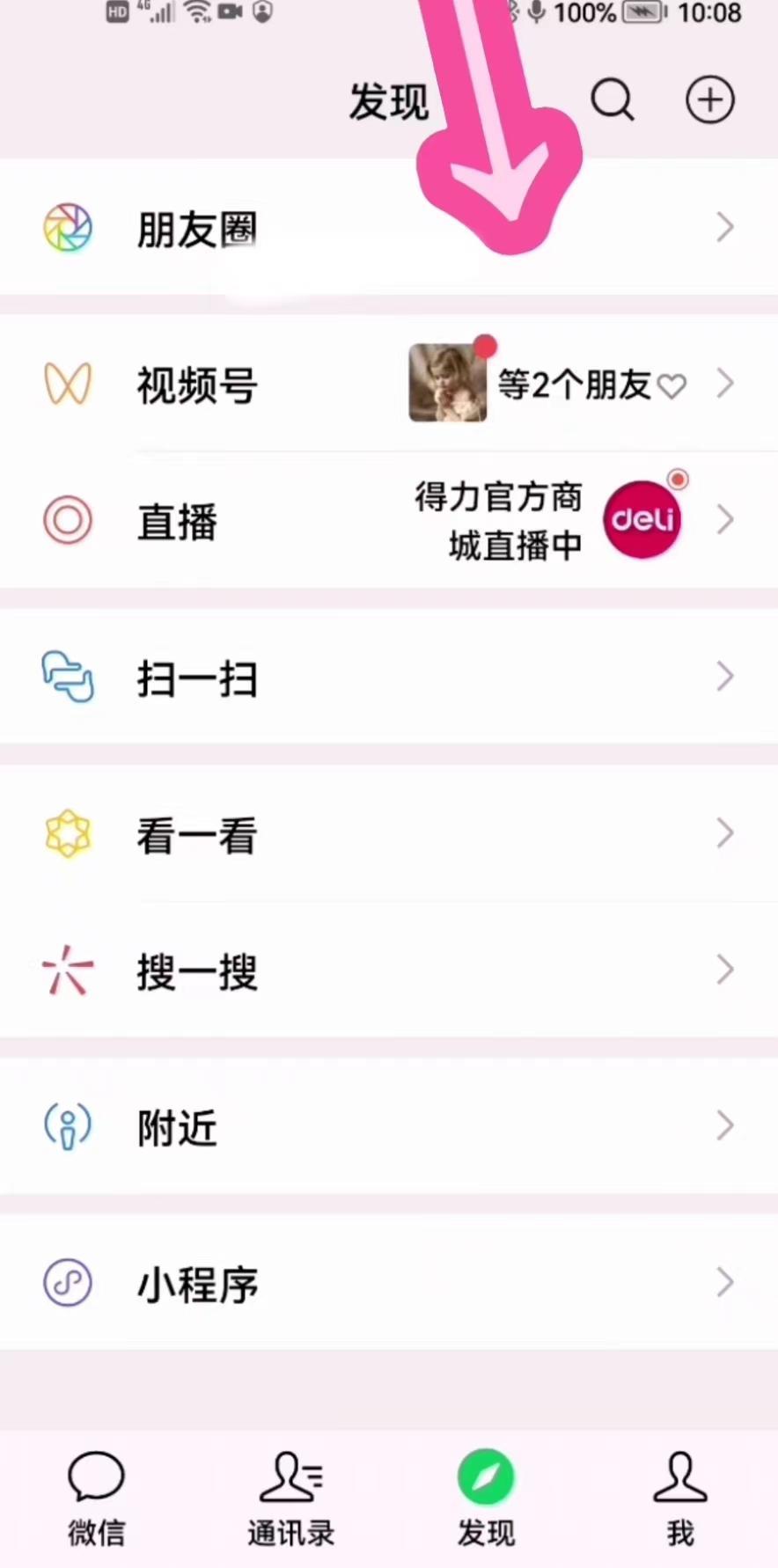Viewport: 778px width, 1568px height.
Task: Open the search icon in the header
Action: click(613, 99)
